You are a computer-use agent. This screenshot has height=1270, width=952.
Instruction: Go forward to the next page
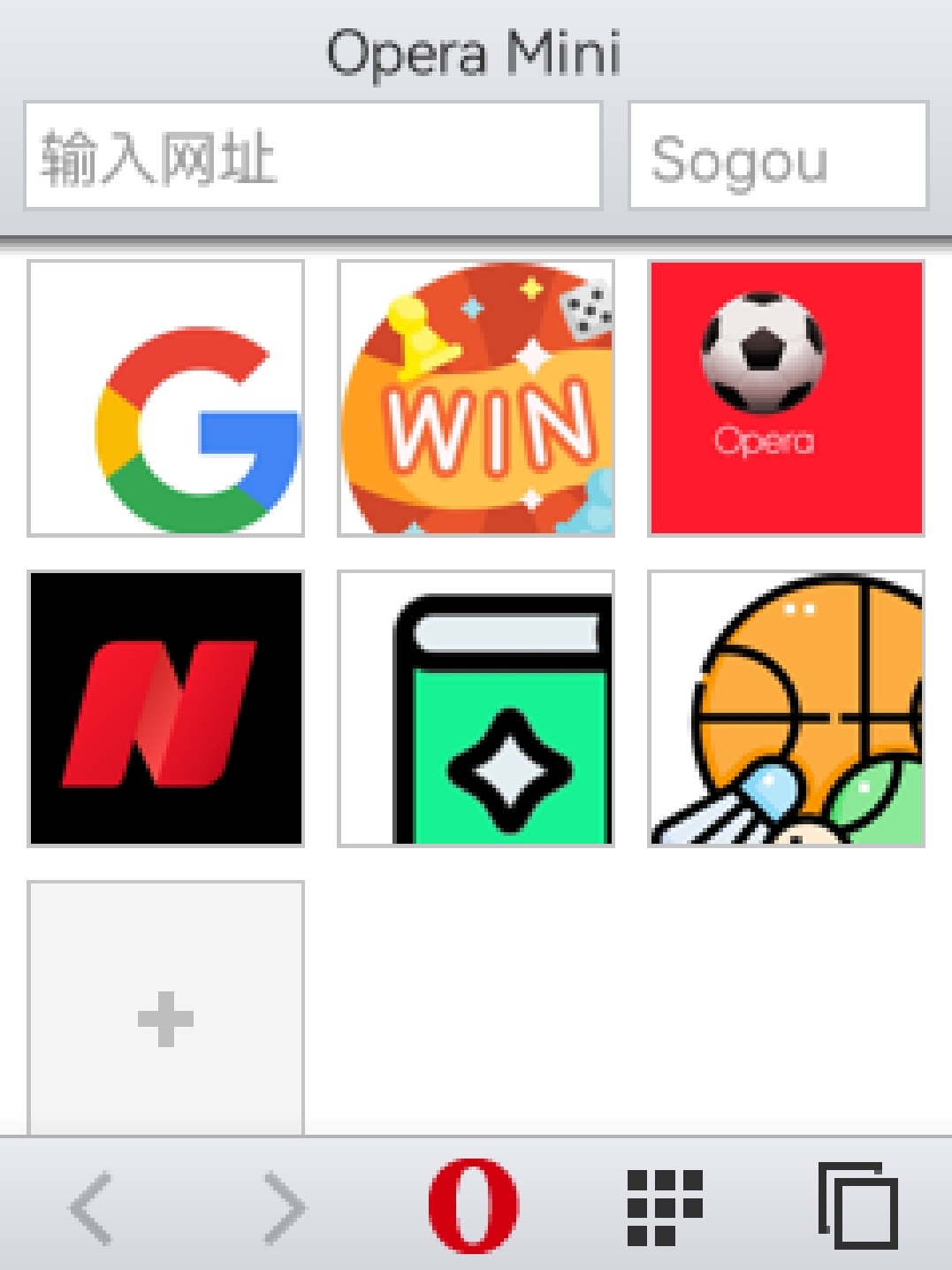coord(285,1207)
